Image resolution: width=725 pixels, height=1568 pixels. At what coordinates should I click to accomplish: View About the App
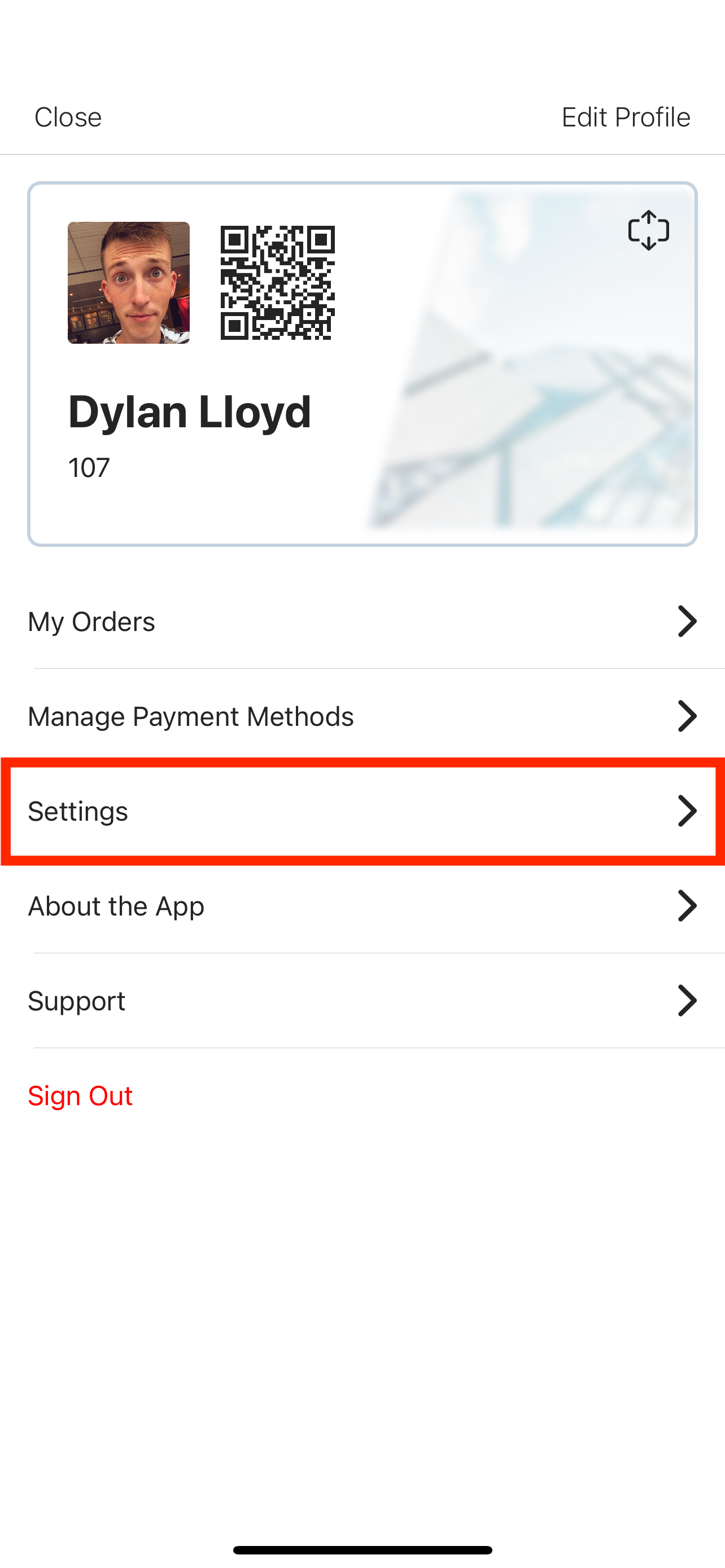click(362, 906)
